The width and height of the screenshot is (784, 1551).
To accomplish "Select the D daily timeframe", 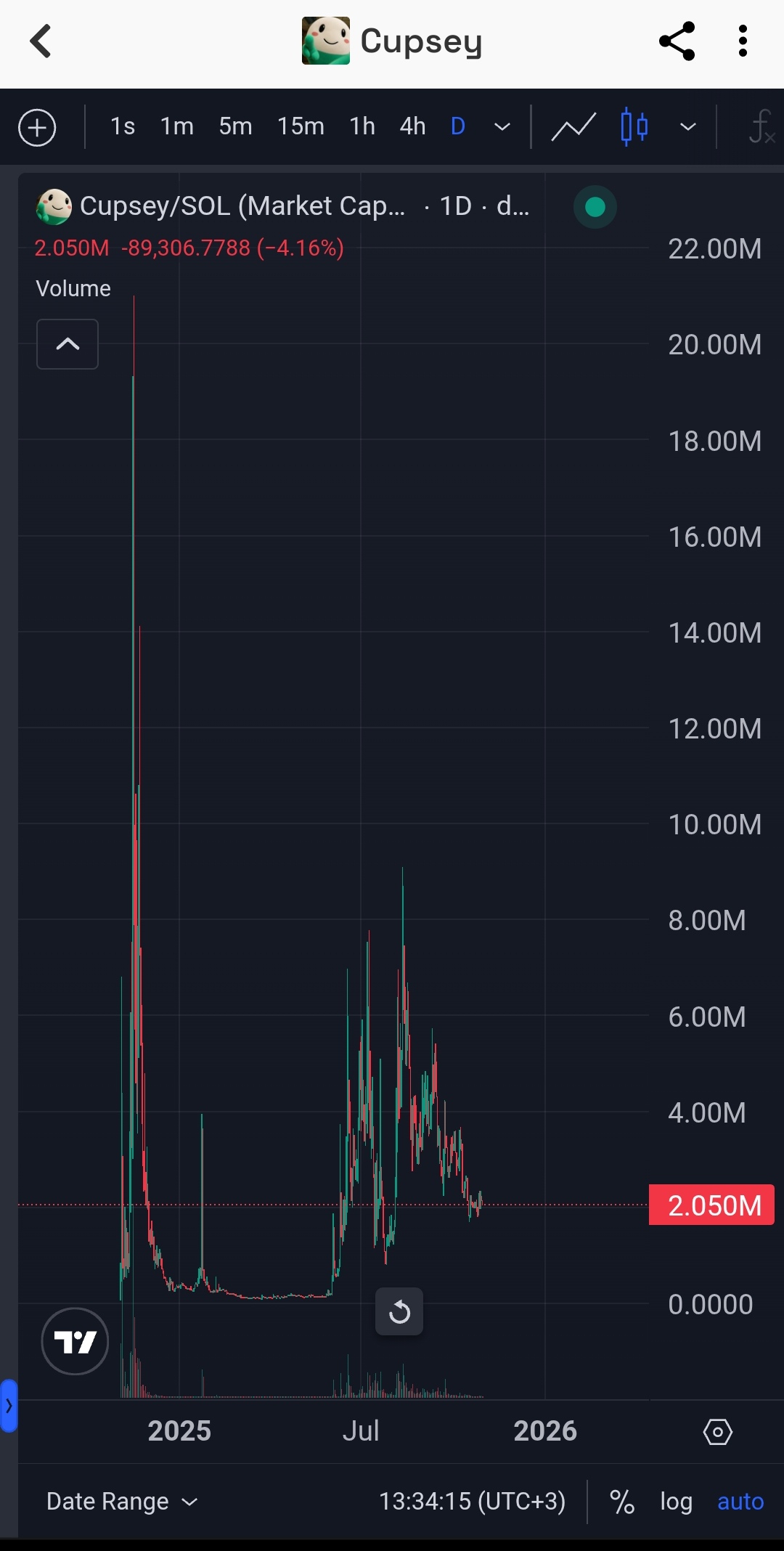I will tap(458, 126).
